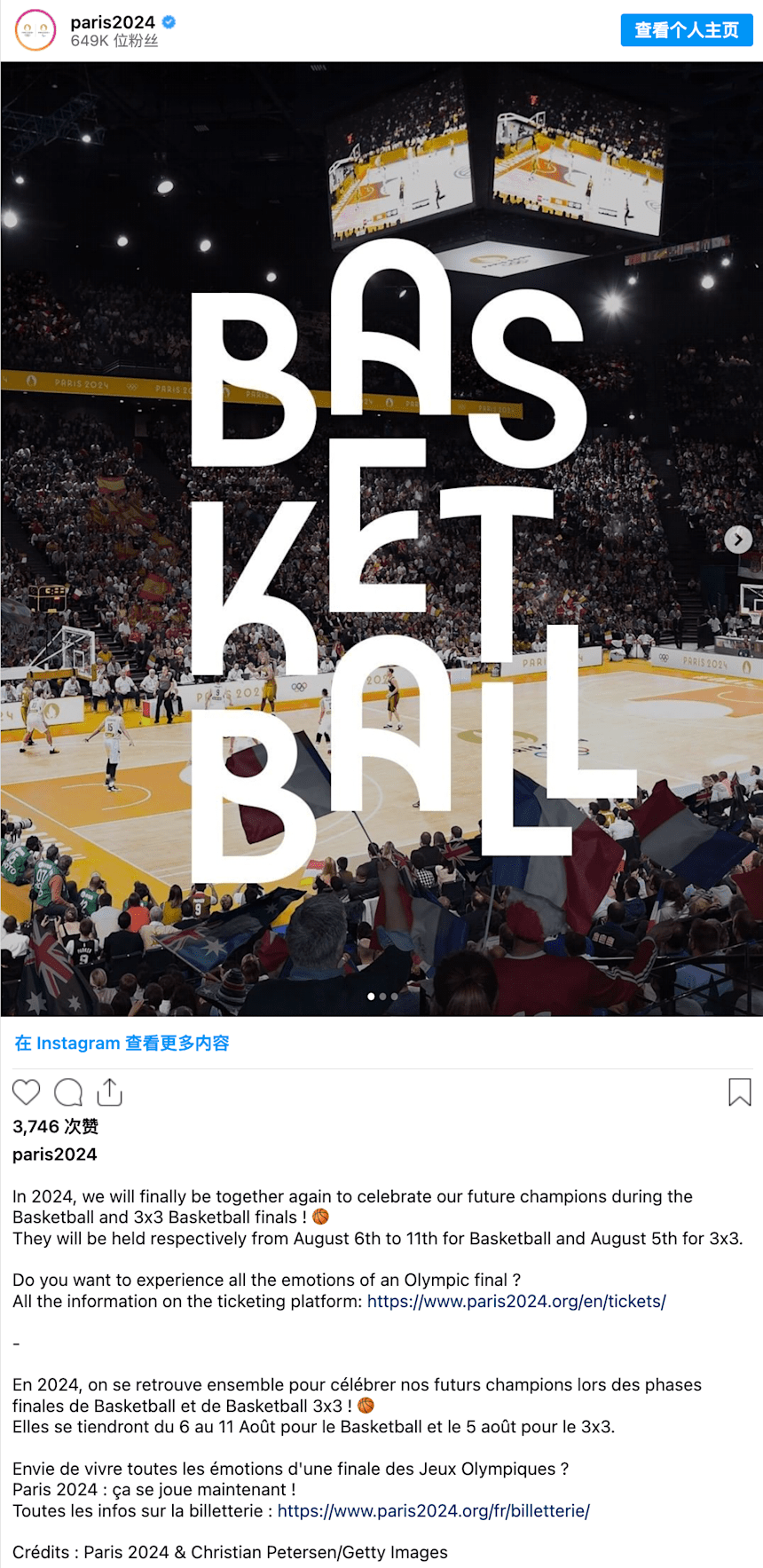Like the paris2024 basketball post

[x=27, y=1092]
